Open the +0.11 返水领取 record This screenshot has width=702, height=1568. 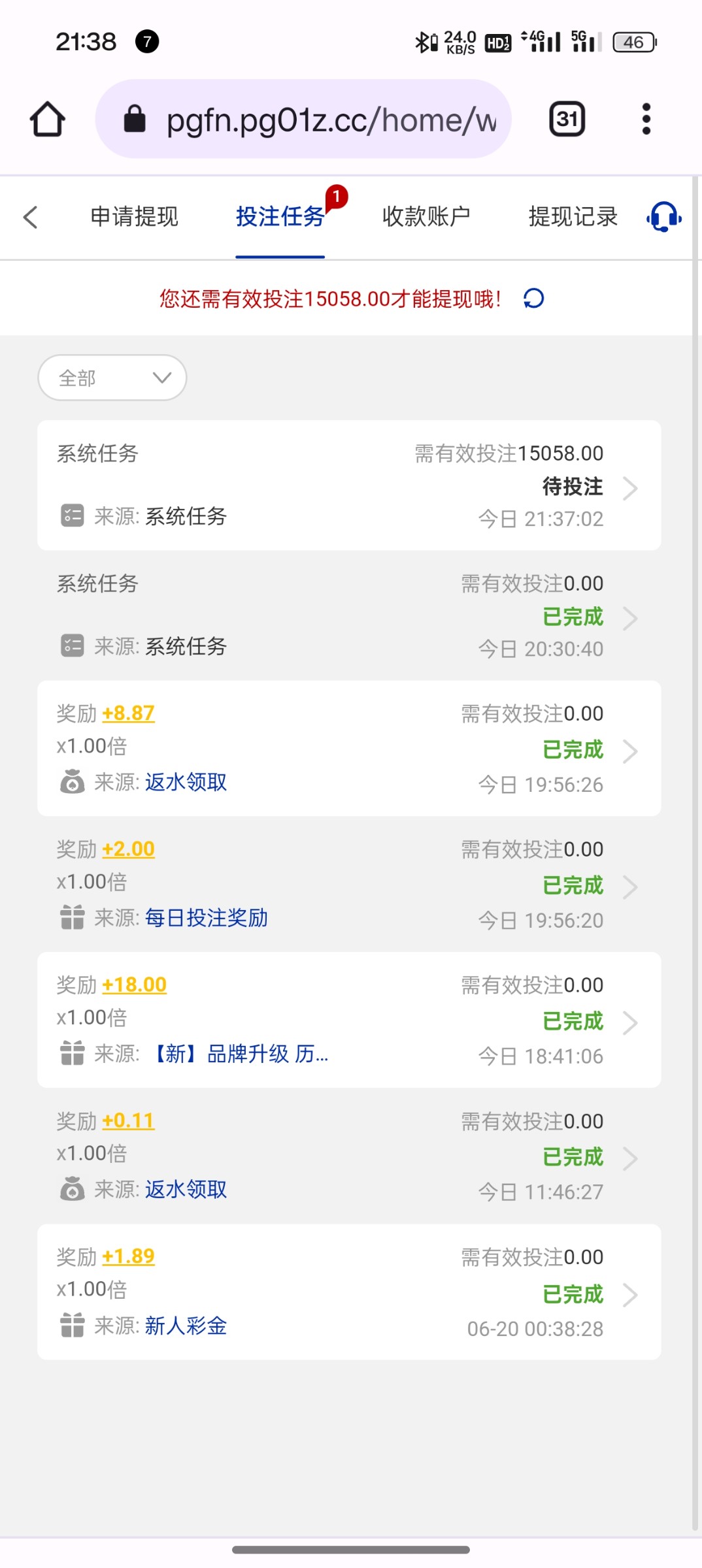pyautogui.click(x=349, y=1156)
